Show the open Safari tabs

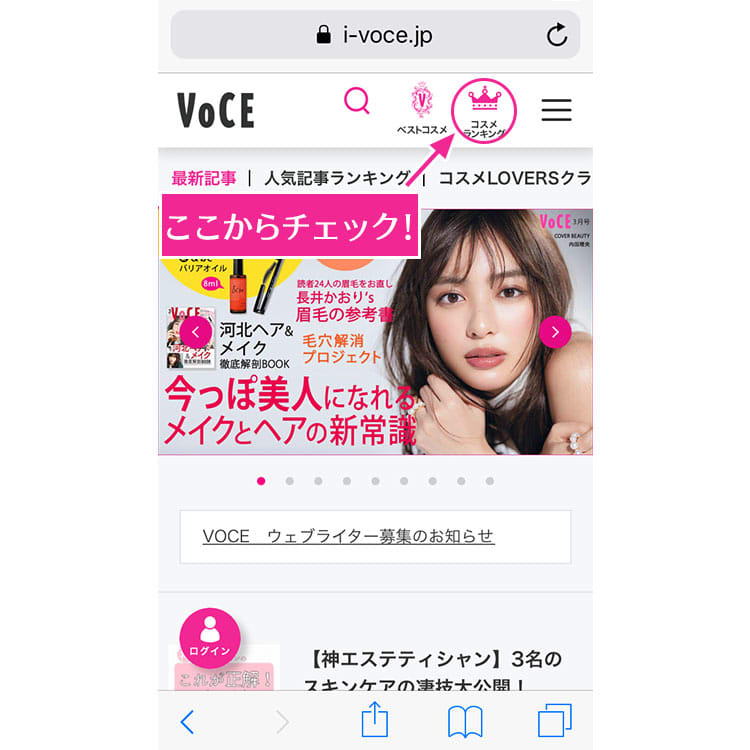pos(554,721)
